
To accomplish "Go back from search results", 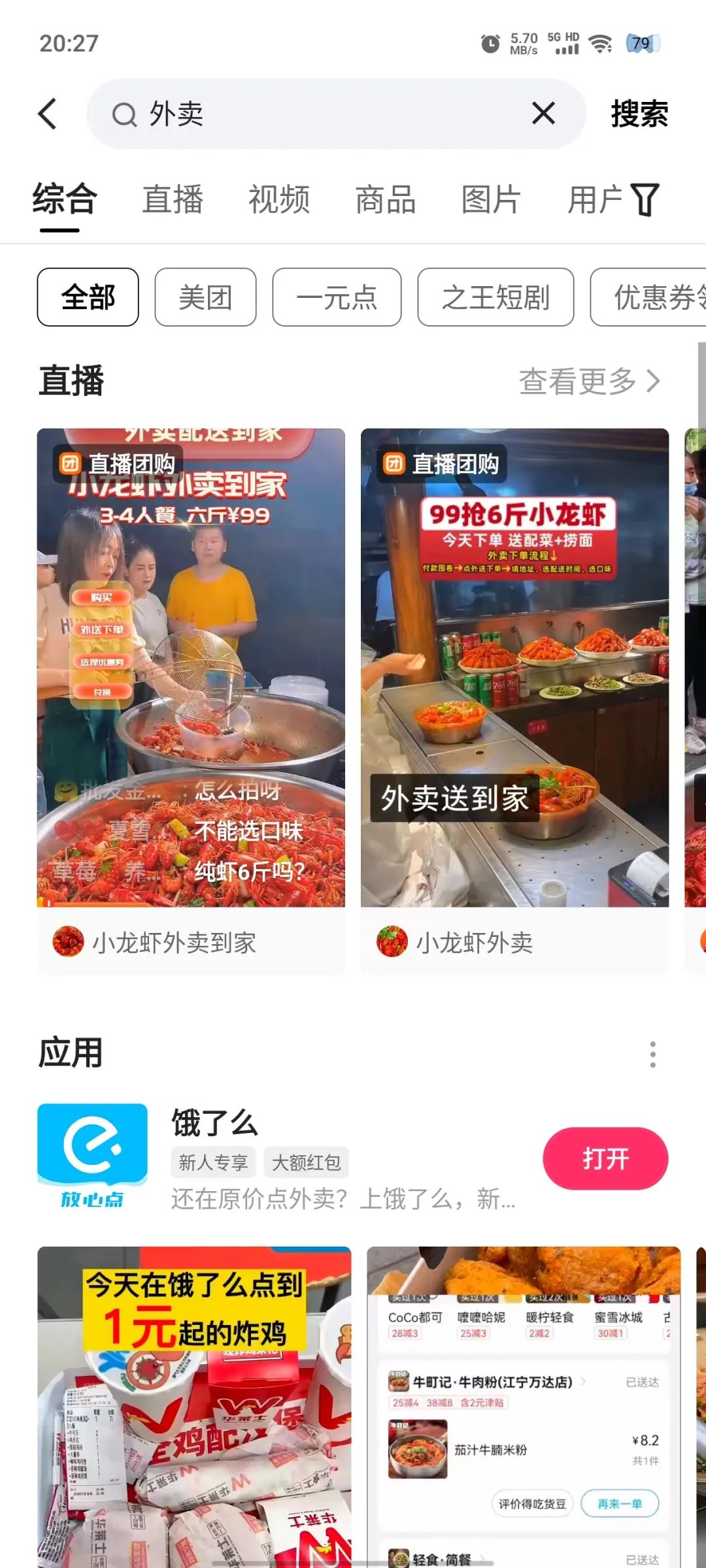I will [x=48, y=114].
